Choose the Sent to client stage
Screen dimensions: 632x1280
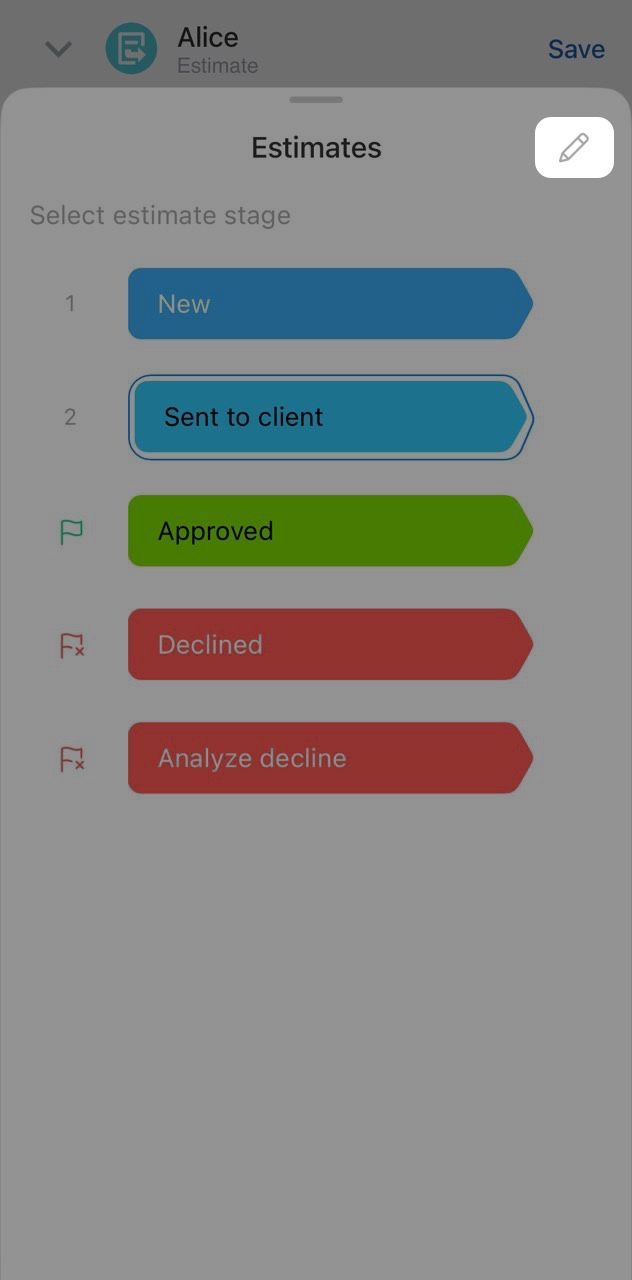pos(328,417)
